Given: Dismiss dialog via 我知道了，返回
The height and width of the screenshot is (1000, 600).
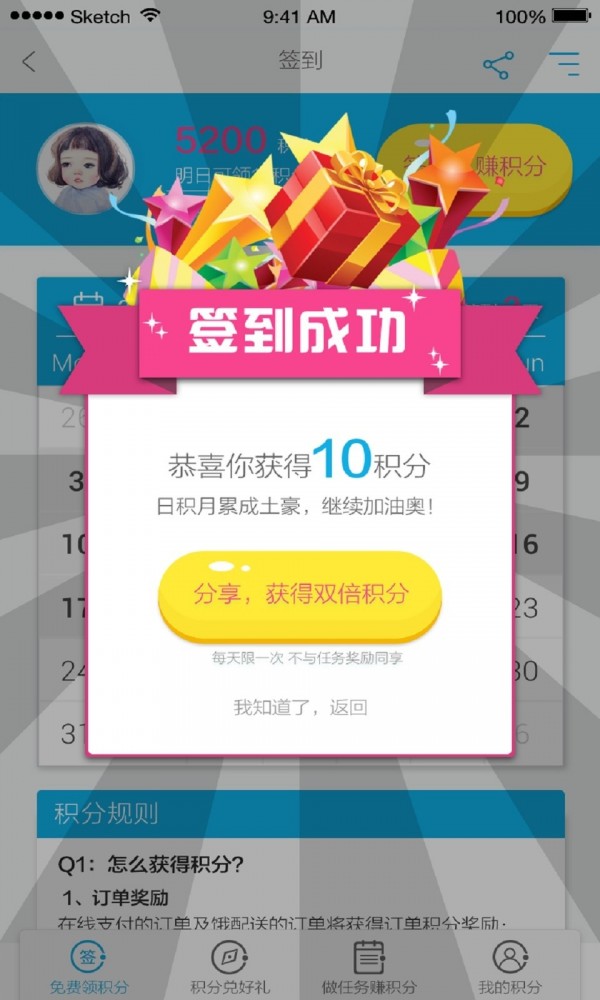Looking at the screenshot, I should point(300,707).
